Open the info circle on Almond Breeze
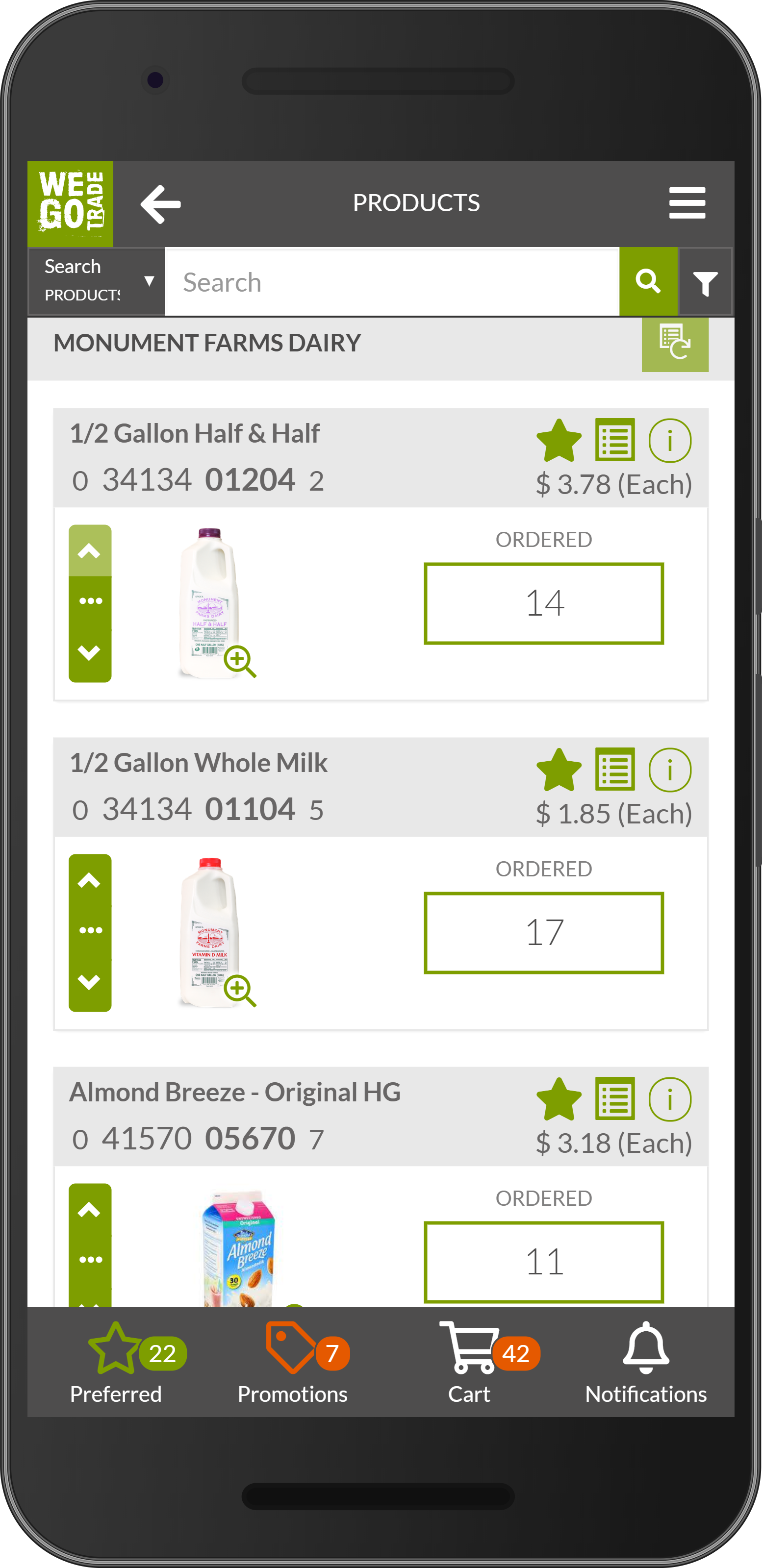 point(670,1099)
